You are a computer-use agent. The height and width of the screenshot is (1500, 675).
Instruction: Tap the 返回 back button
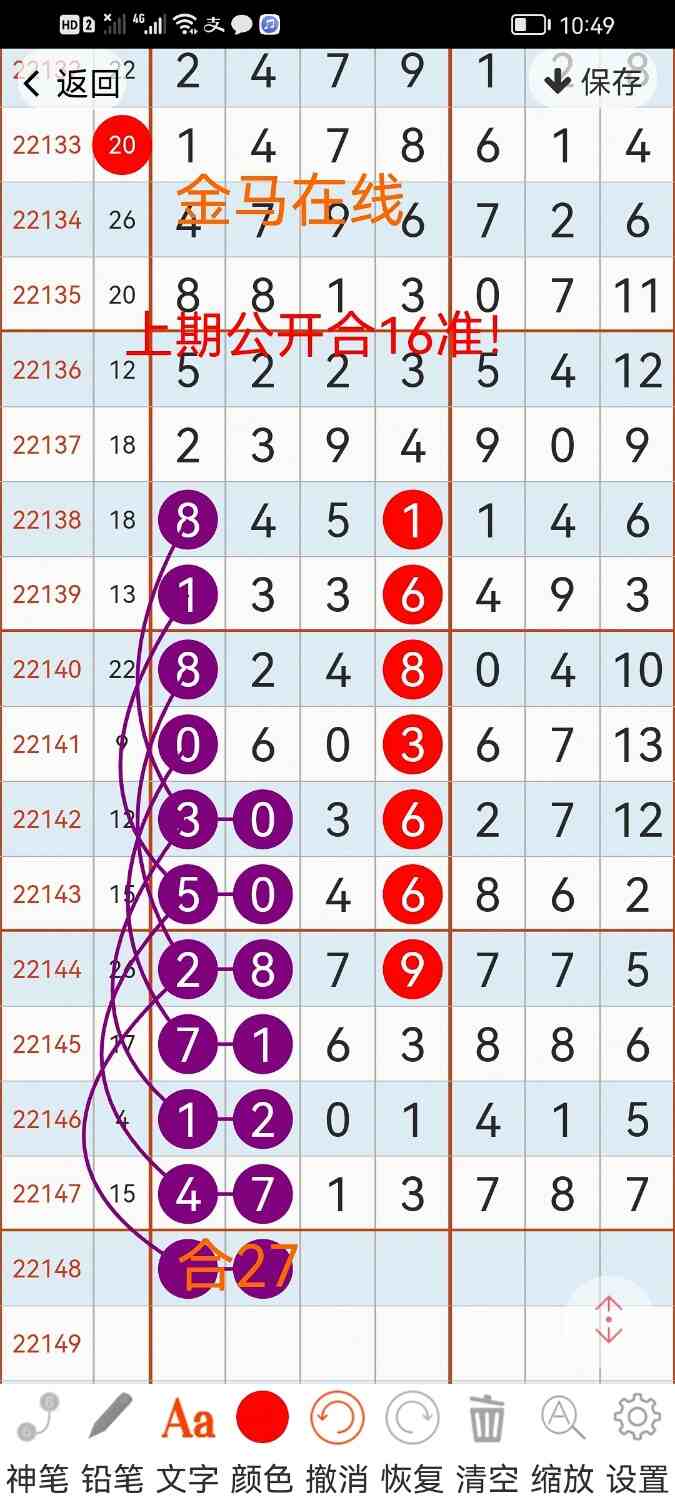coord(70,83)
